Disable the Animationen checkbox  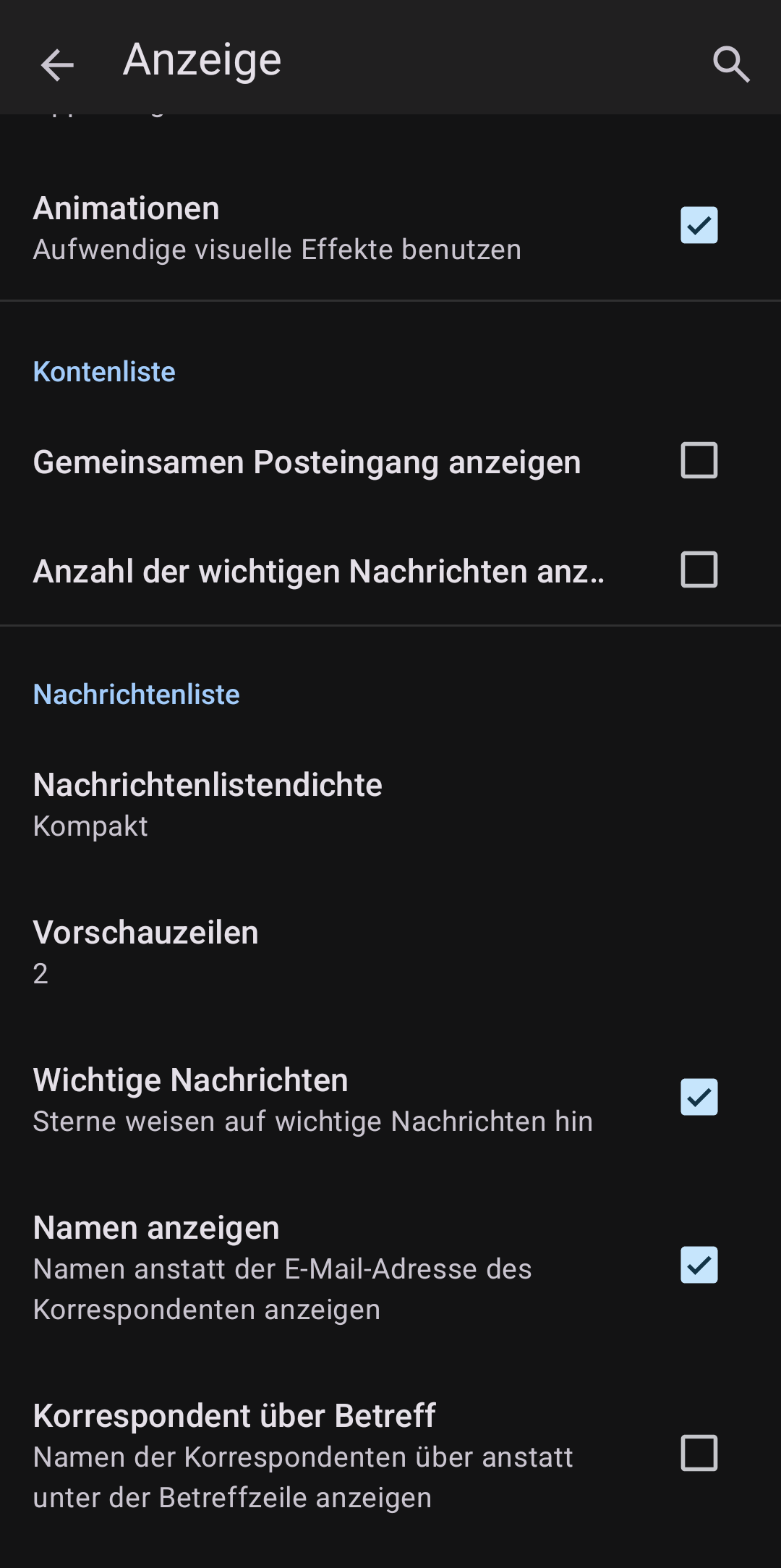(699, 225)
